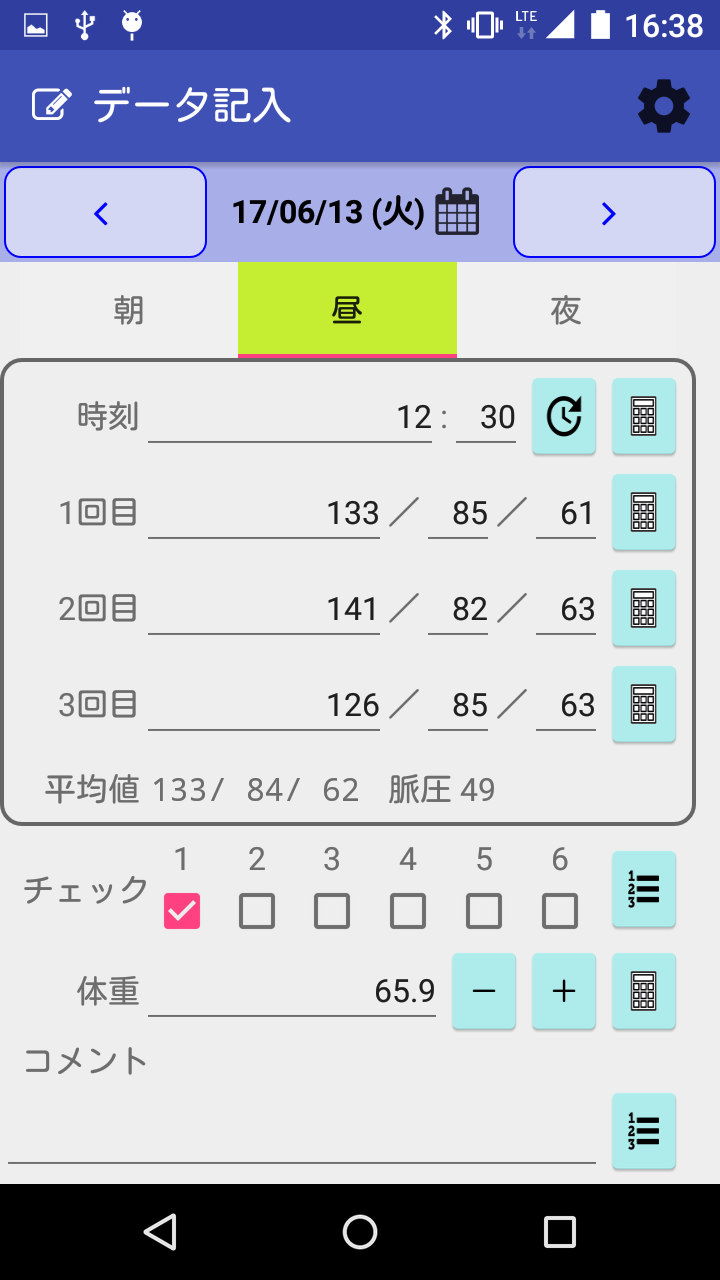
Task: Go to the previous day
Action: (106, 212)
